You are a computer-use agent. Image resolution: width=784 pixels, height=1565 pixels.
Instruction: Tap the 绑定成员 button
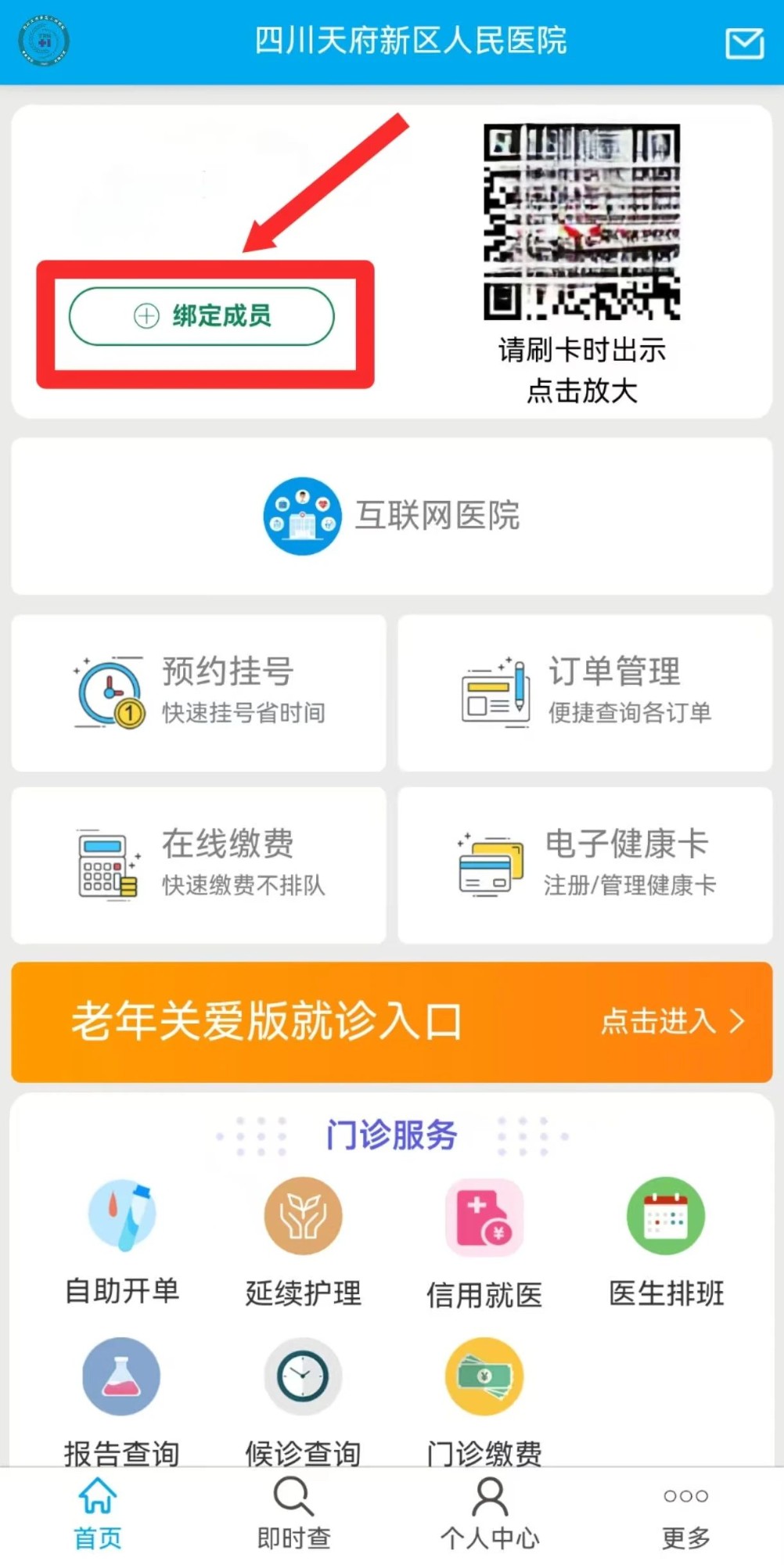[202, 316]
